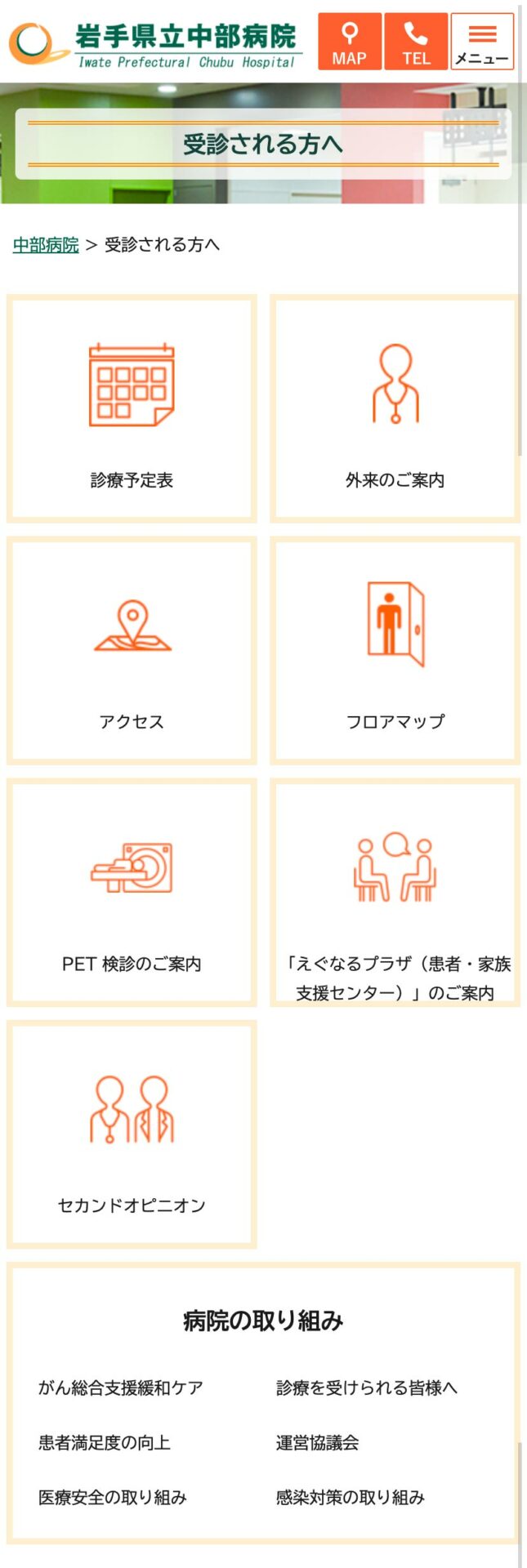527x1568 pixels.
Task: Open 感染対策の取り組み link
Action: pos(350,1497)
